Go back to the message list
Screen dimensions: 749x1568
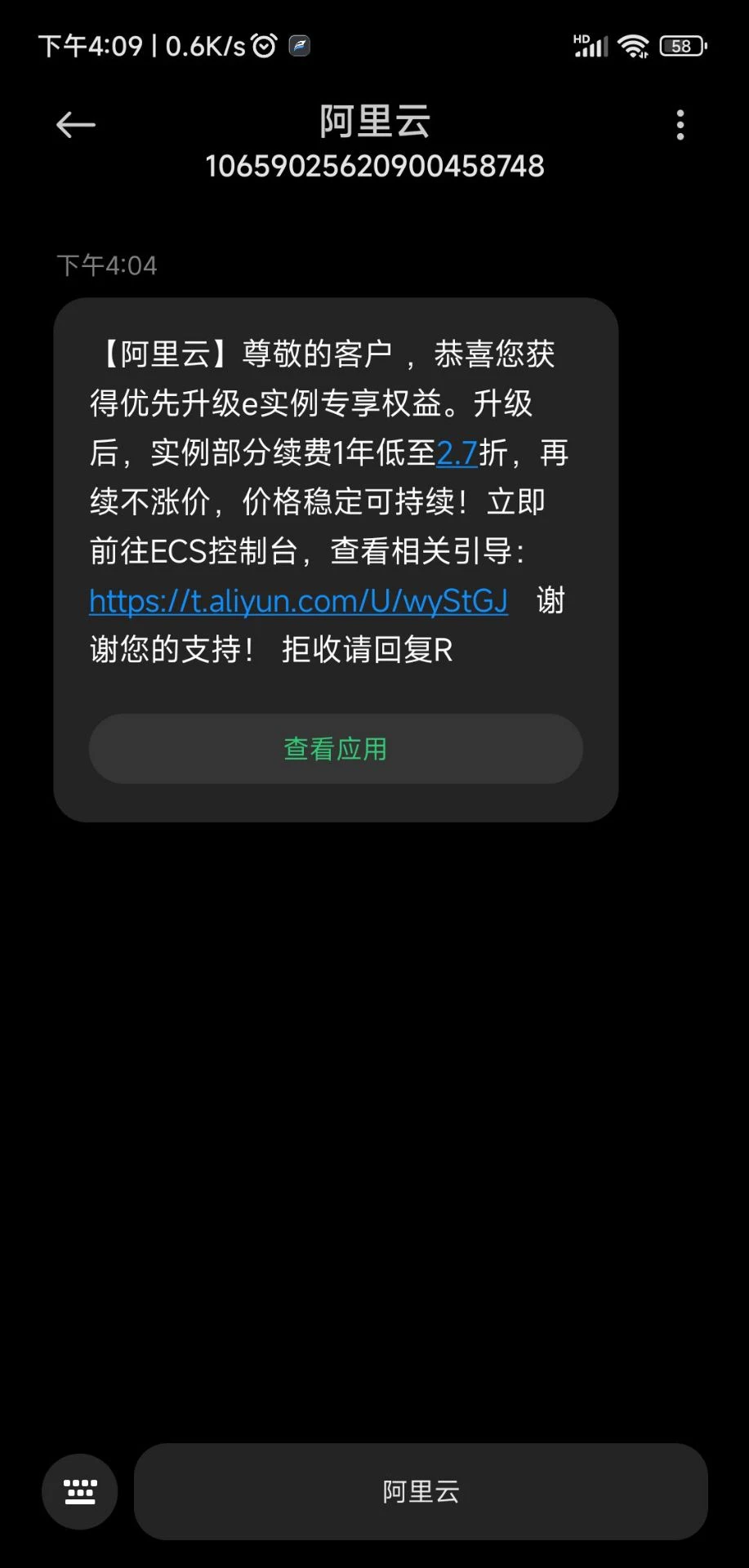coord(76,125)
